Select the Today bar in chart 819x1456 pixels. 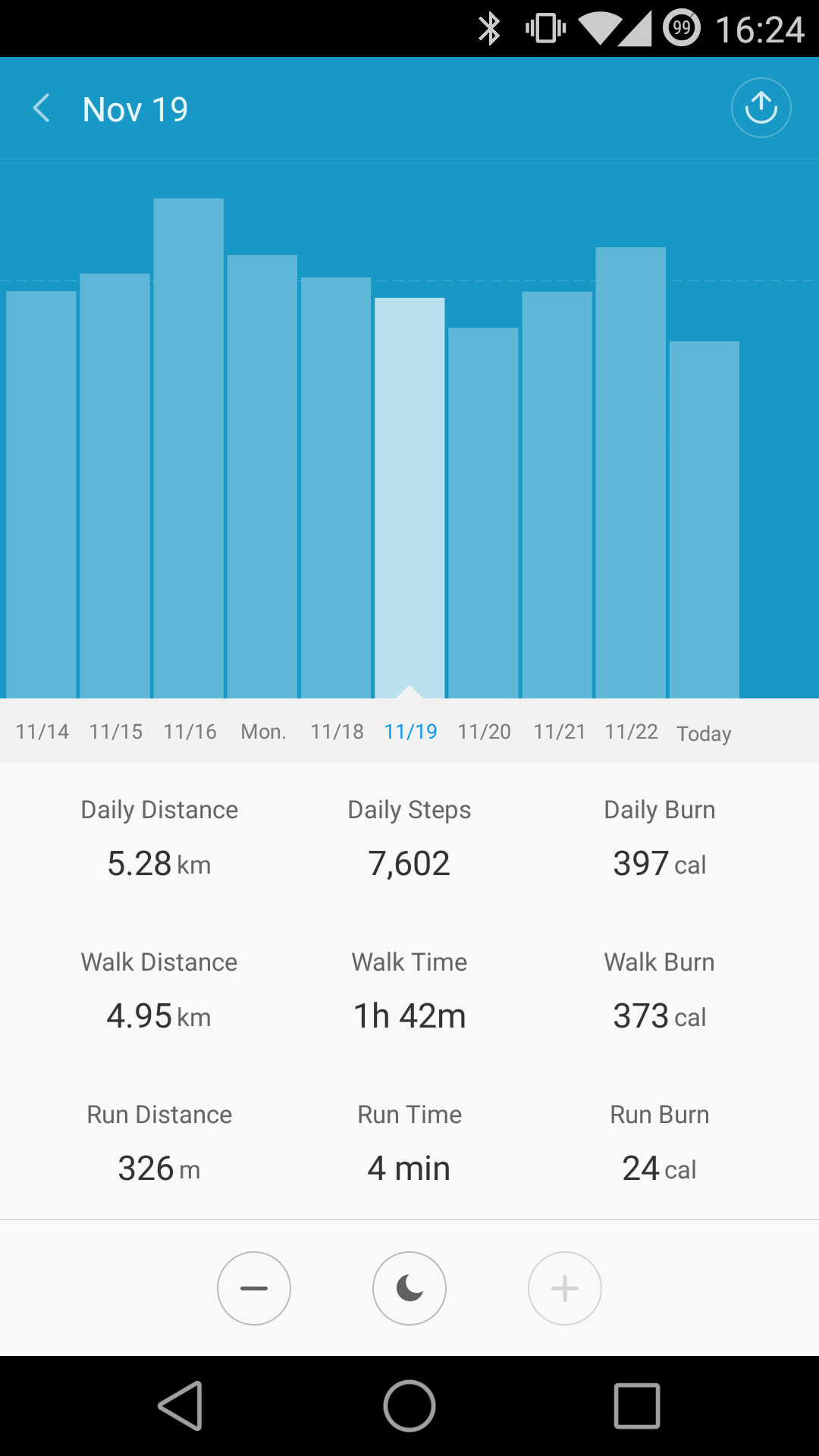click(704, 519)
